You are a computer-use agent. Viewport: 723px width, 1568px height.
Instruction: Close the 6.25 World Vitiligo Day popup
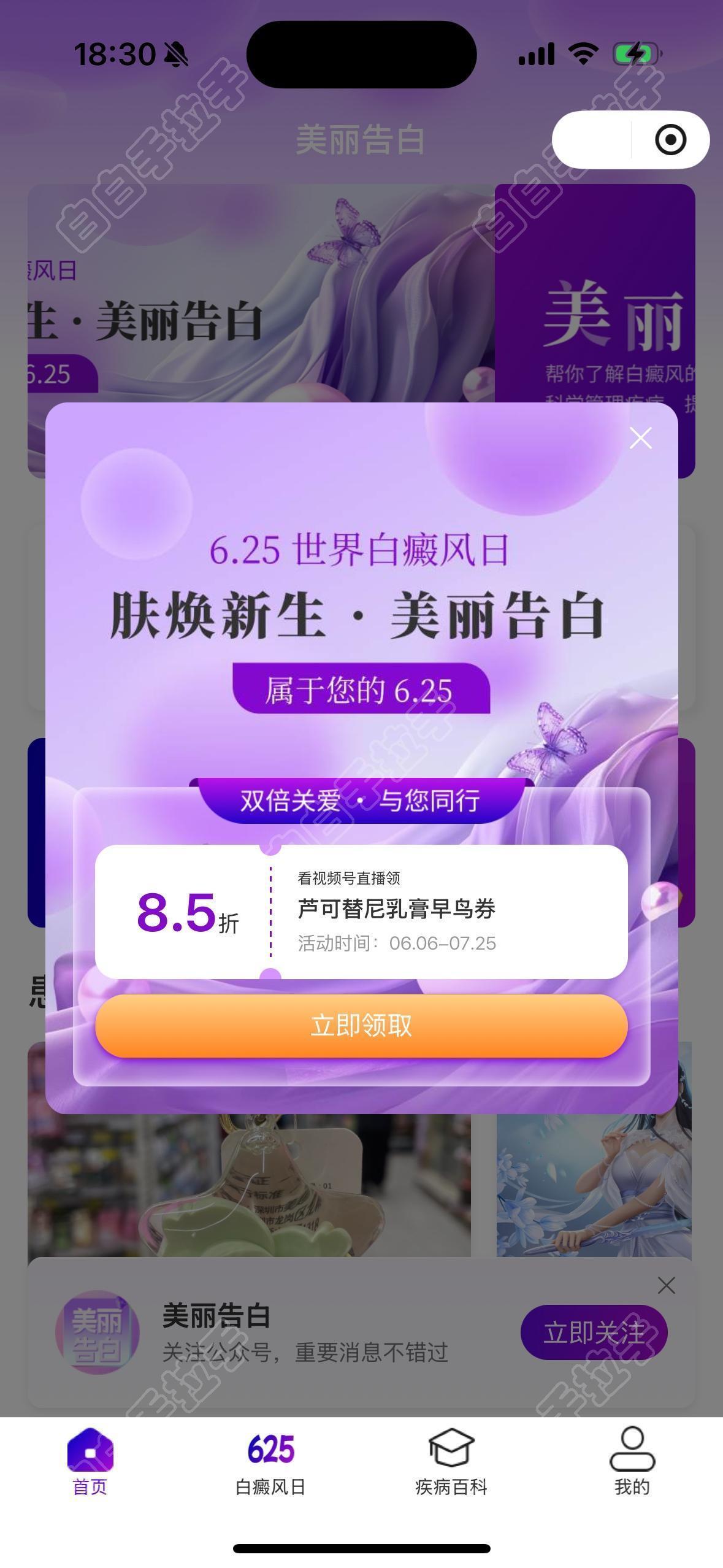coord(640,438)
